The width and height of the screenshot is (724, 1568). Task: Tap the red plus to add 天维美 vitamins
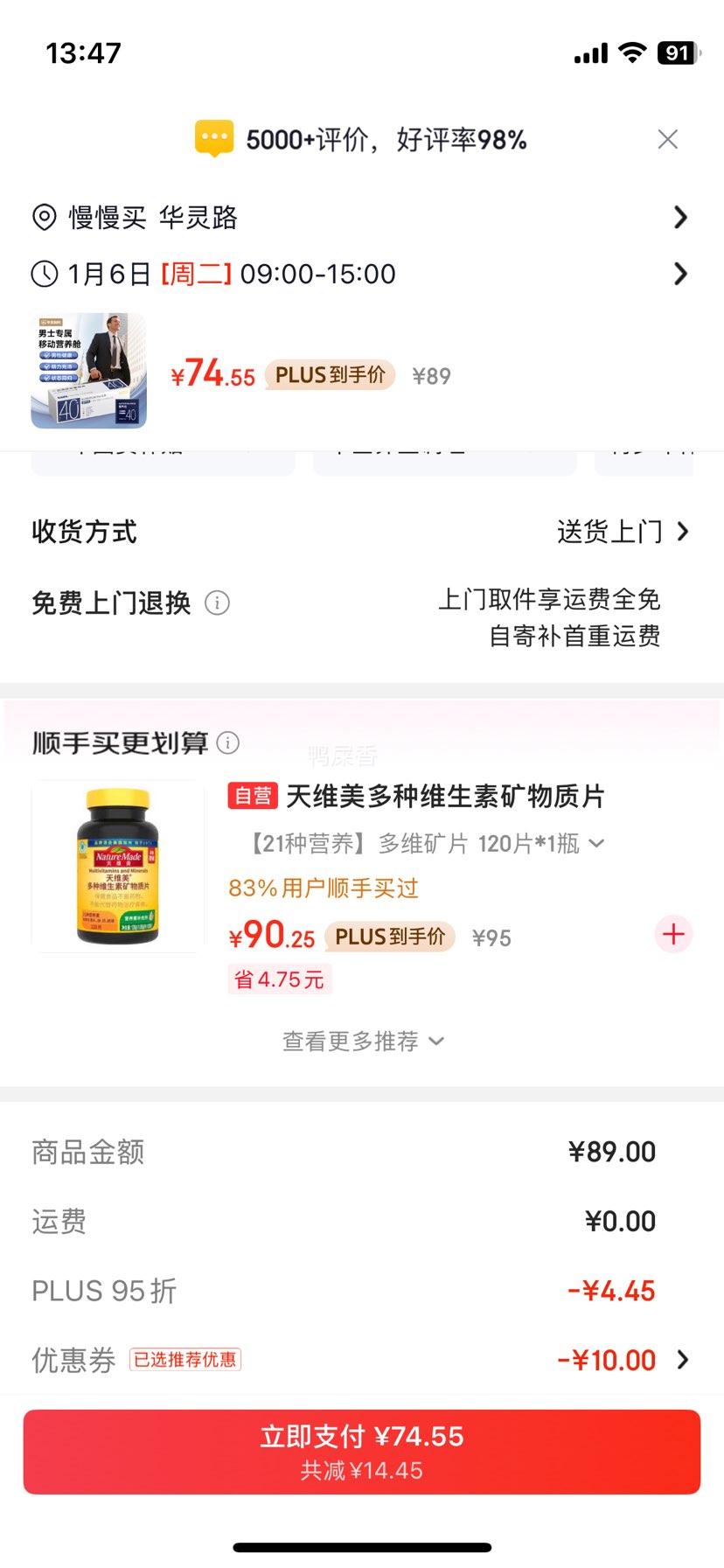(672, 934)
